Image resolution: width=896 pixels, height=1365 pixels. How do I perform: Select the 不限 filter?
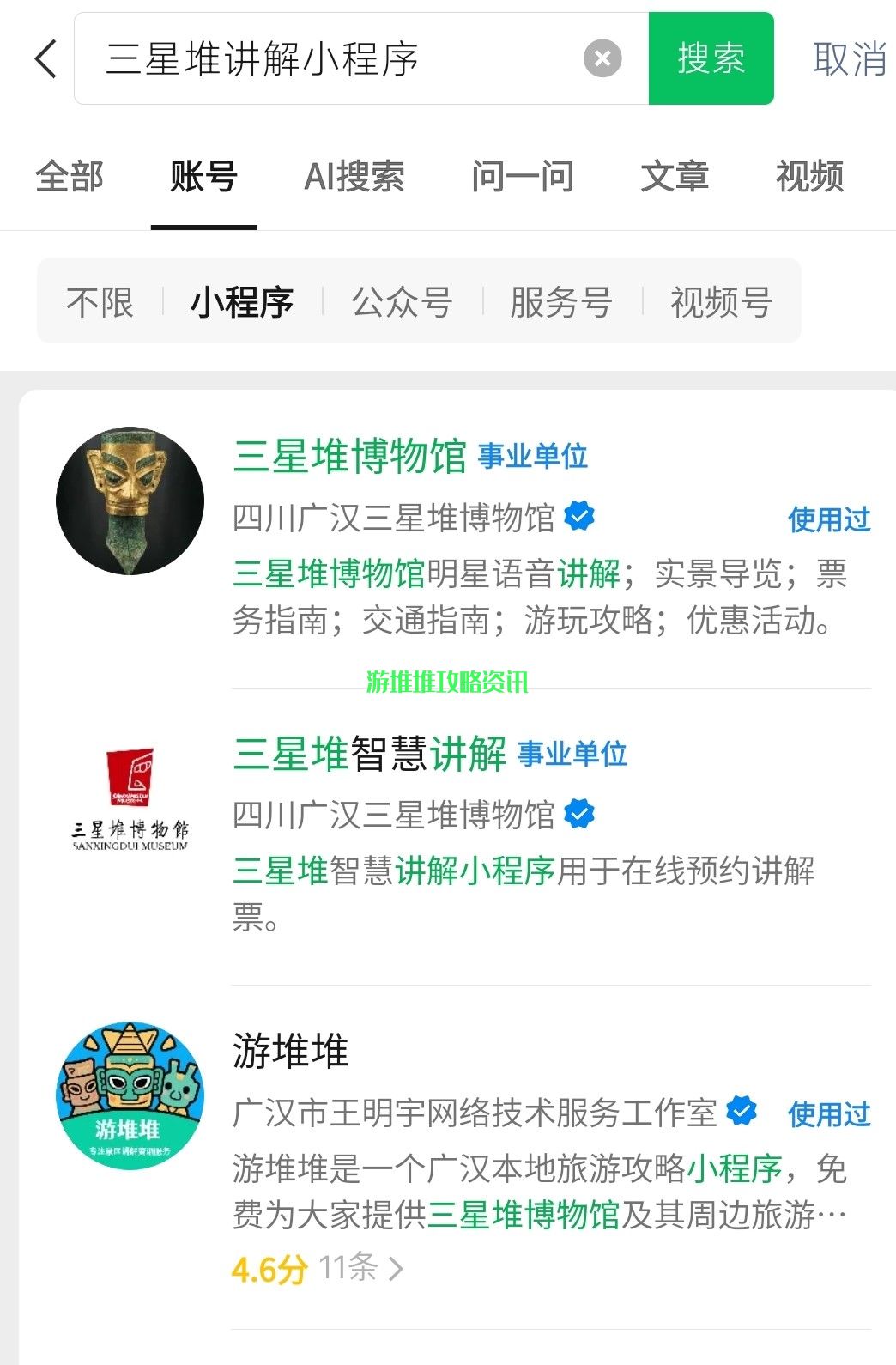click(x=100, y=302)
